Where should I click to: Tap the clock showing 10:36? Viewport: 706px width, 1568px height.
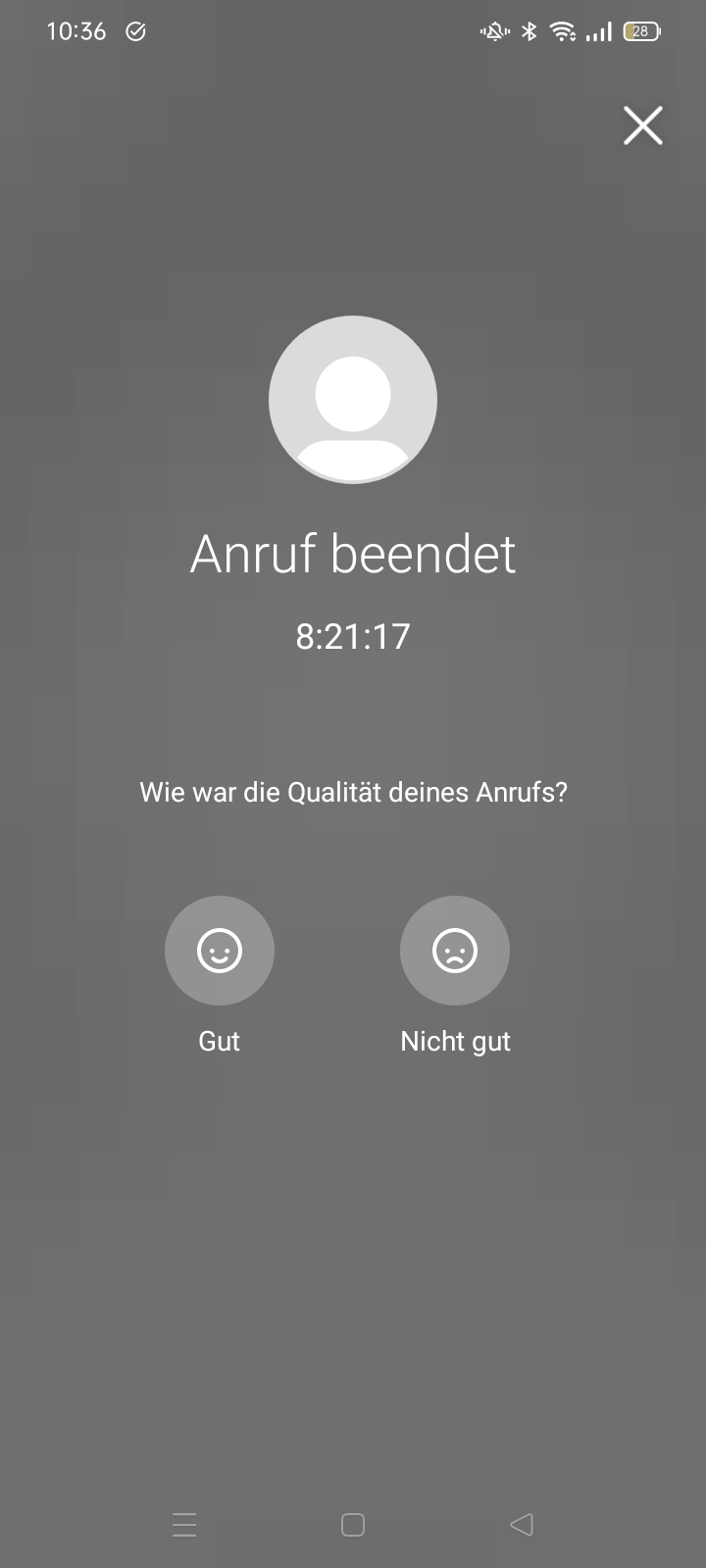click(x=76, y=30)
